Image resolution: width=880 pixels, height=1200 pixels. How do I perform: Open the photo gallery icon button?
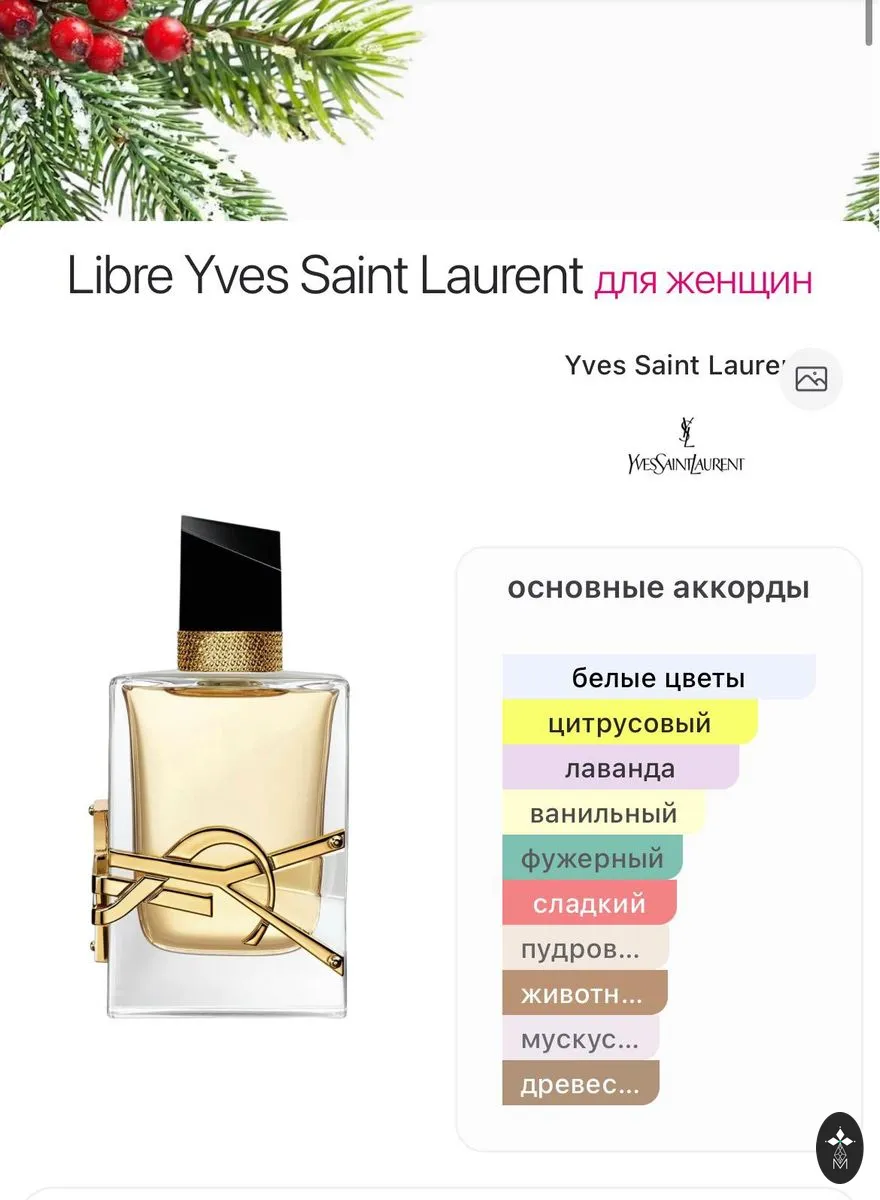(811, 379)
